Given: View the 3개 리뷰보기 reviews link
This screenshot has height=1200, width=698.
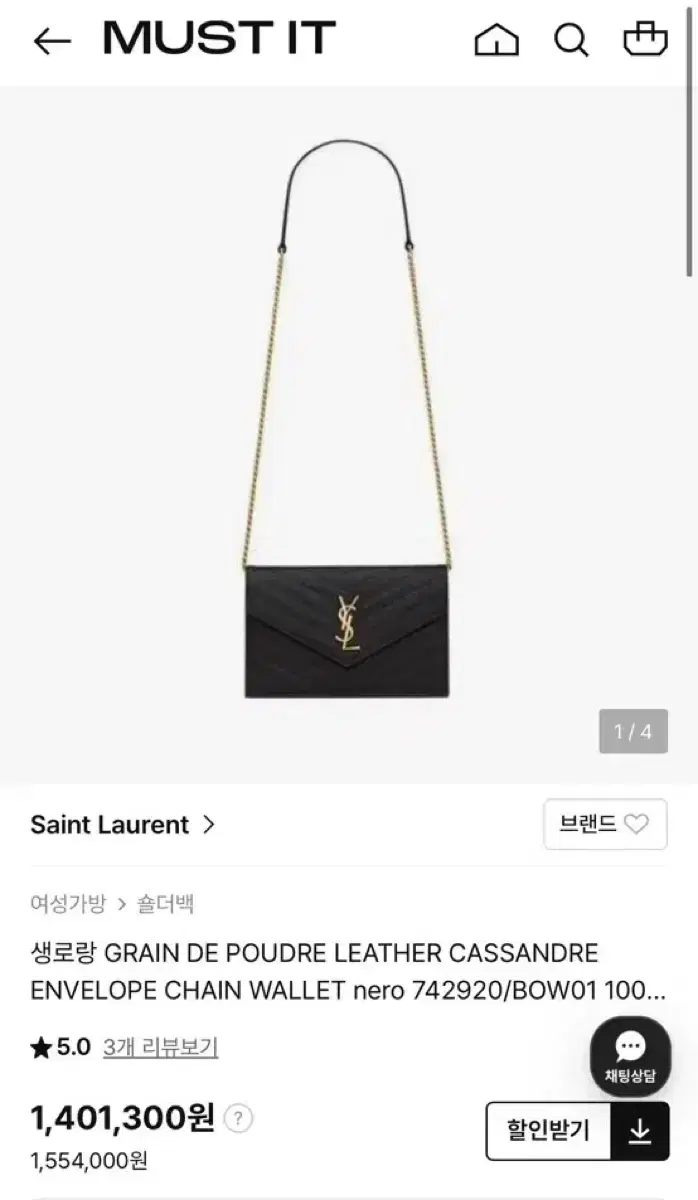Looking at the screenshot, I should 160,1047.
